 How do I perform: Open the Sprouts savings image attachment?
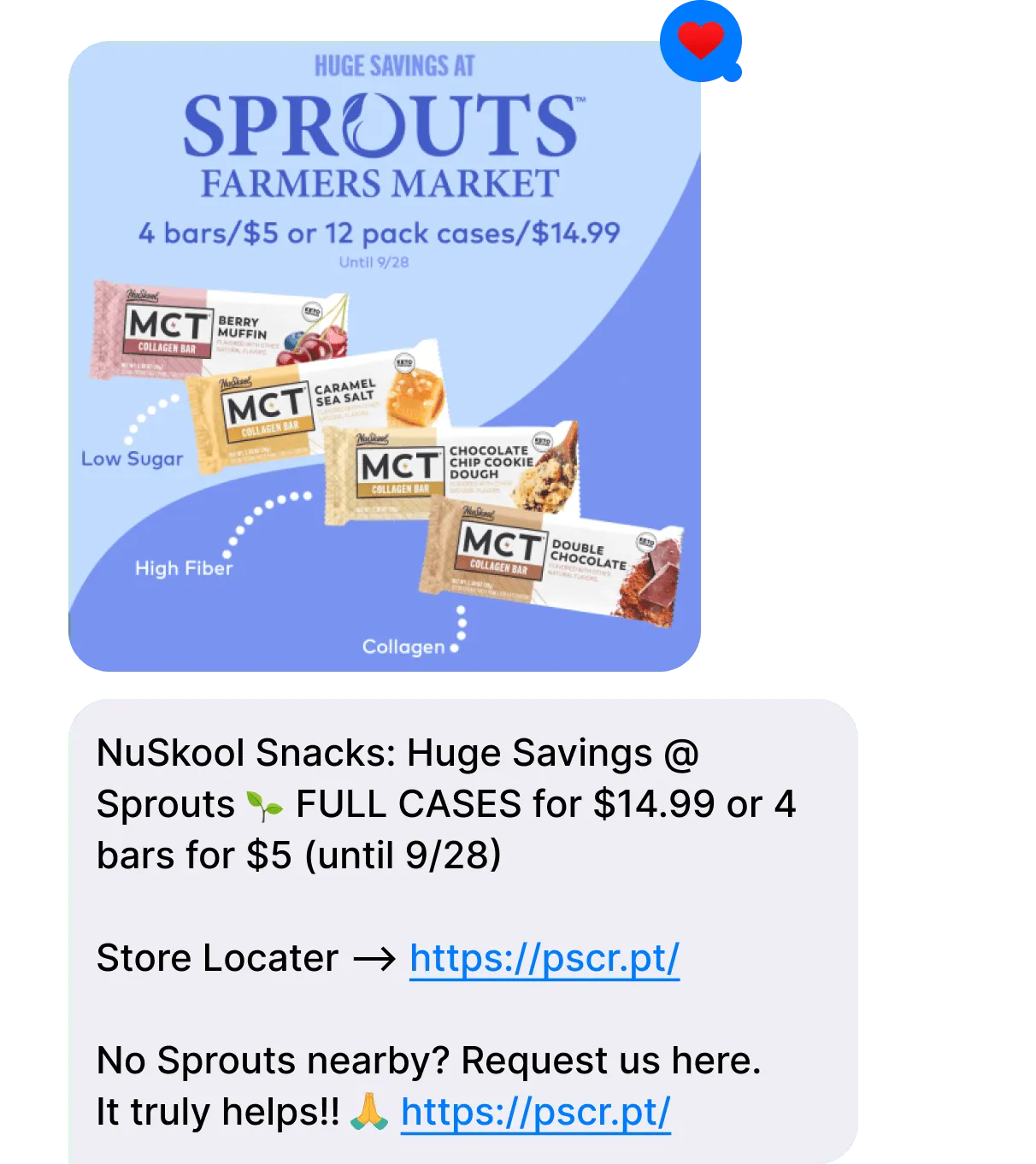tap(385, 359)
